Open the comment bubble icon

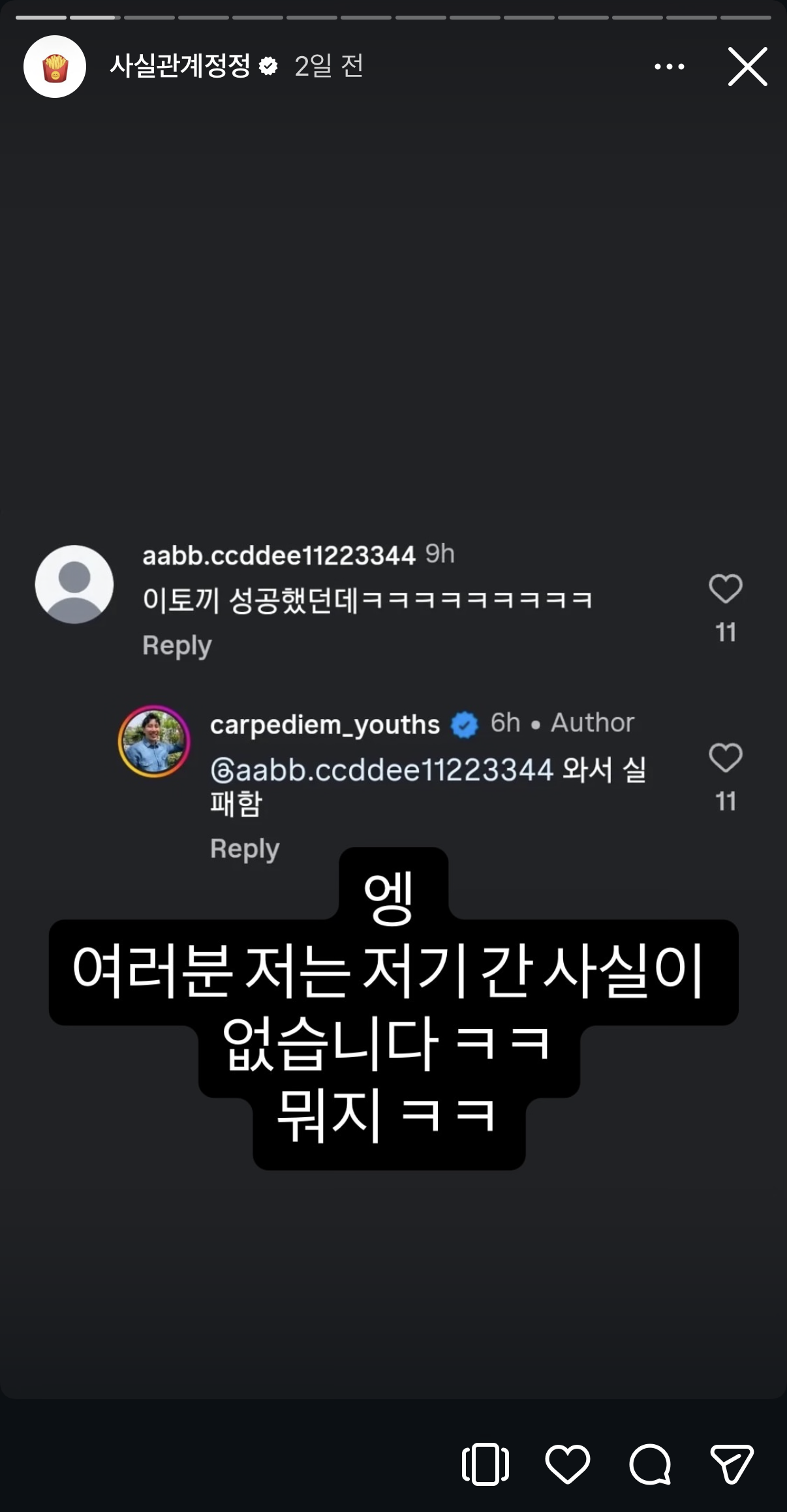pos(650,1464)
